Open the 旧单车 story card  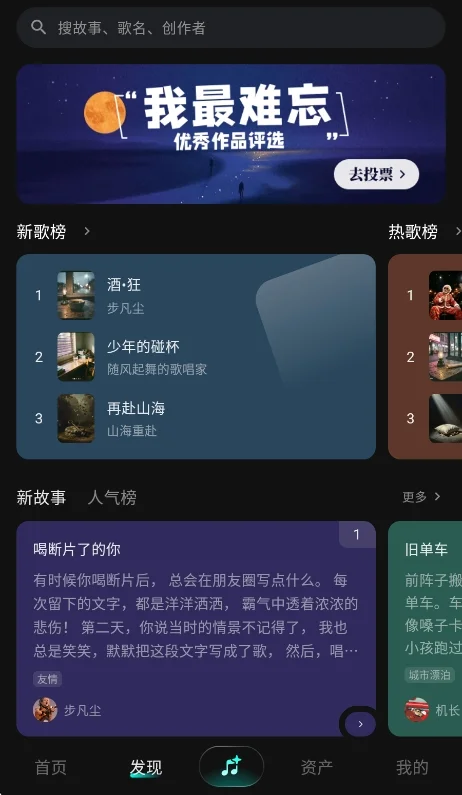coord(425,629)
